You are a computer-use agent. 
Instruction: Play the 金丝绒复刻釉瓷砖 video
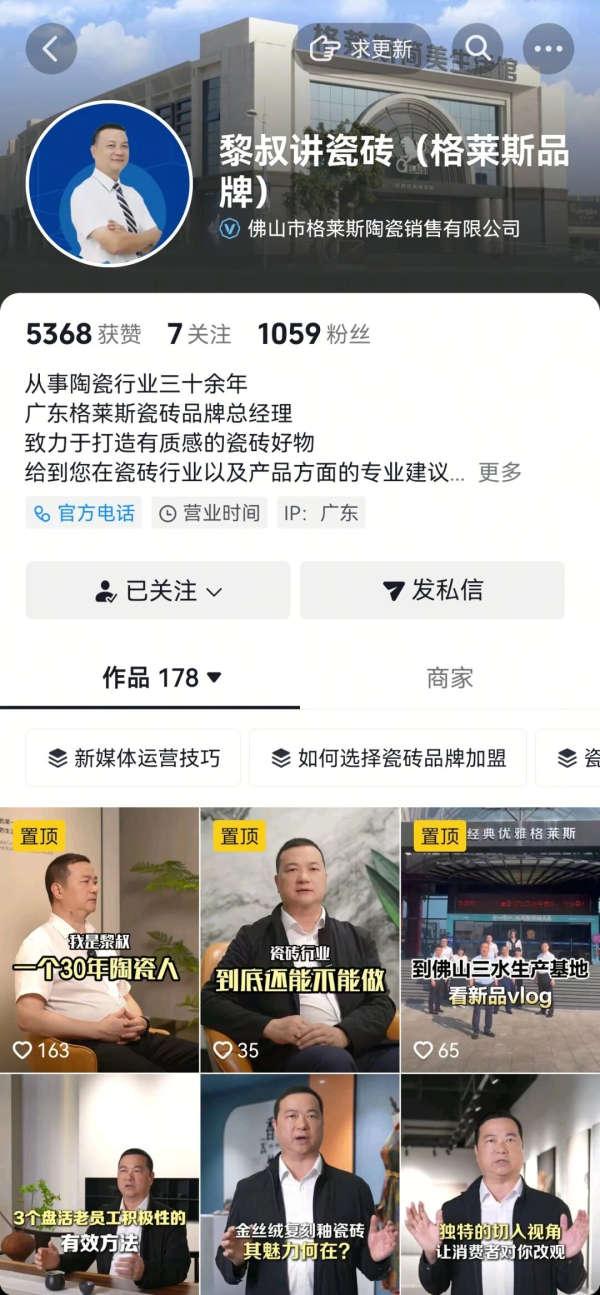[x=300, y=1185]
